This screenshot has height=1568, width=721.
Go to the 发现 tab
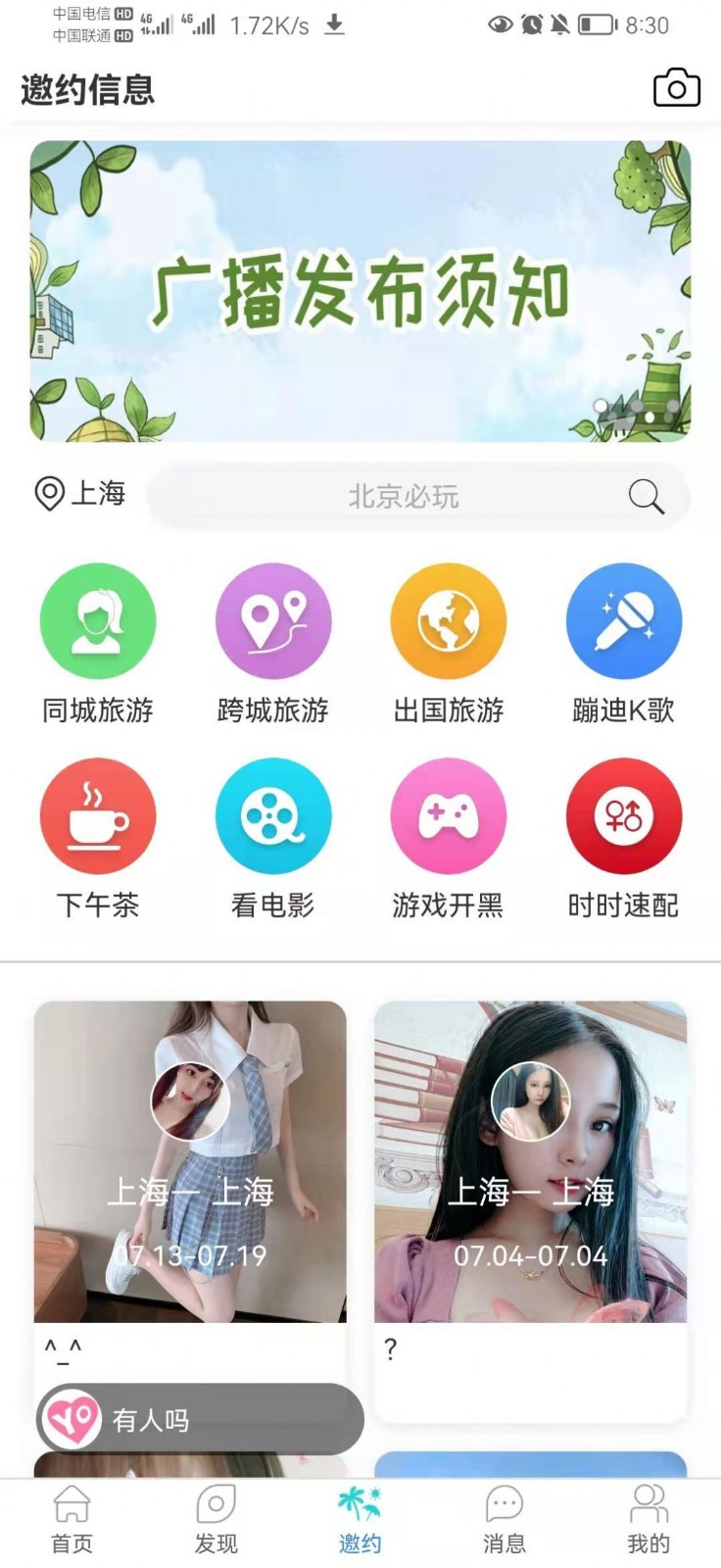click(x=216, y=1519)
